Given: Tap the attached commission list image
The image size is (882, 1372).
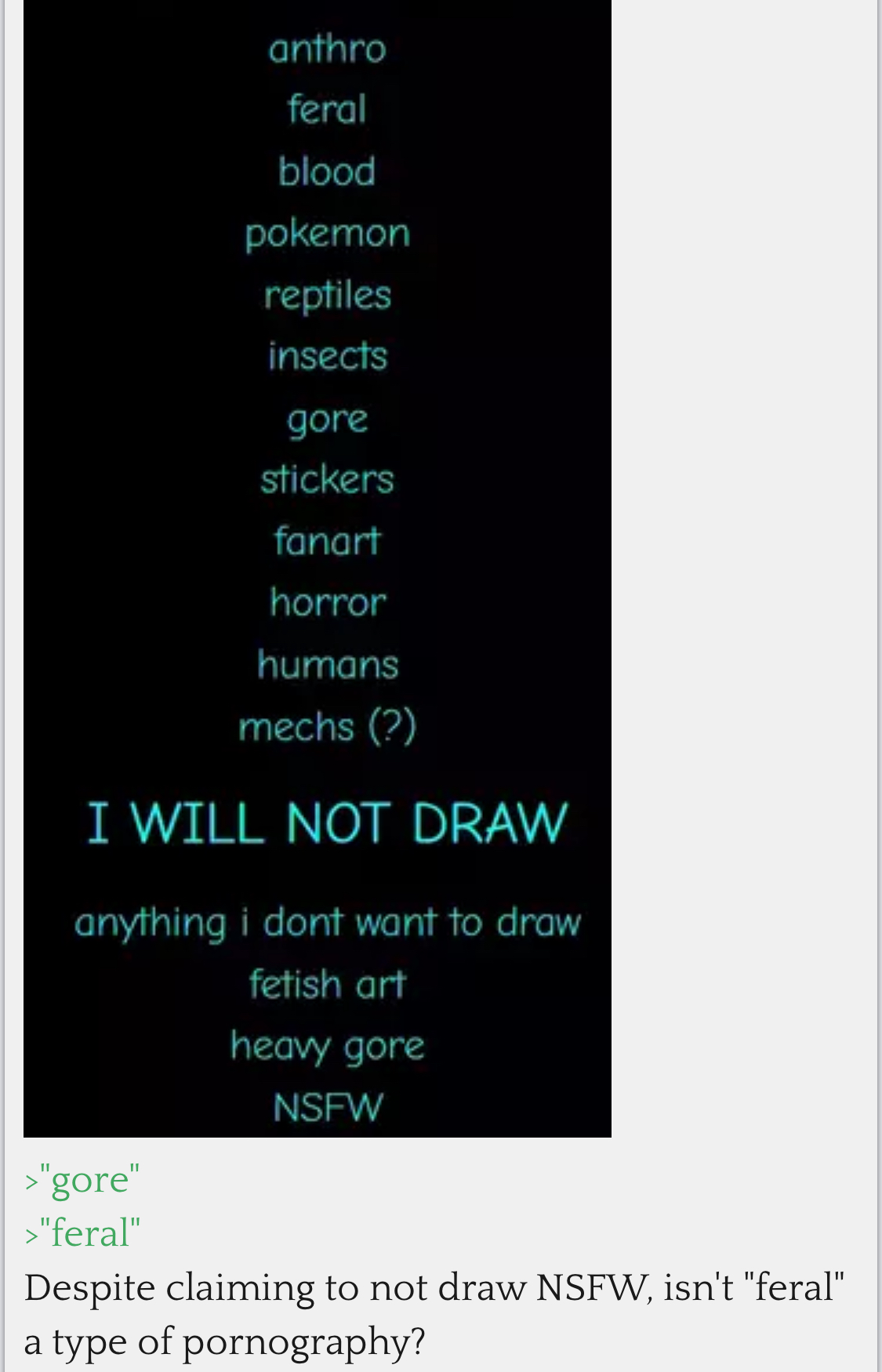Looking at the screenshot, I should pos(318,568).
